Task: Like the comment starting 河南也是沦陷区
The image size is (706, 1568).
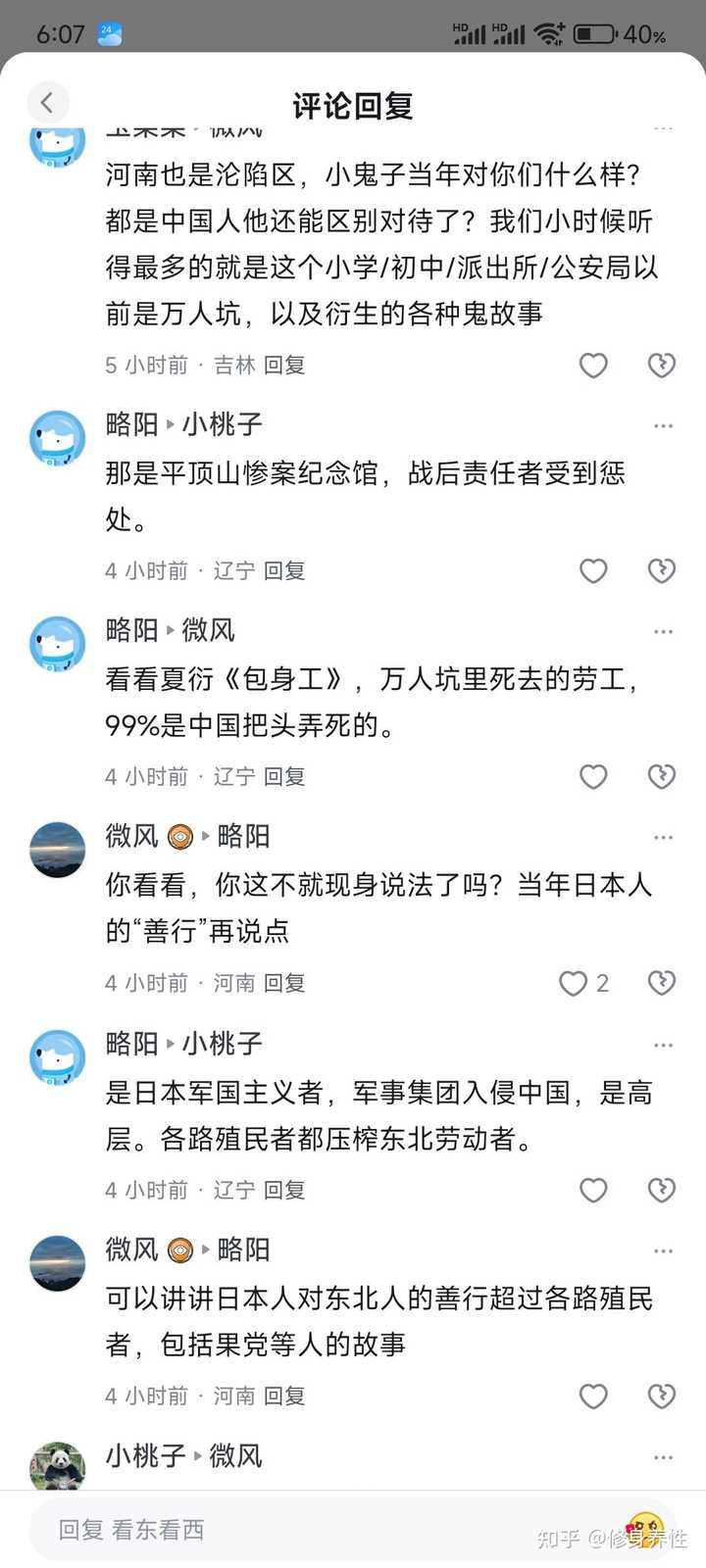Action: point(593,365)
